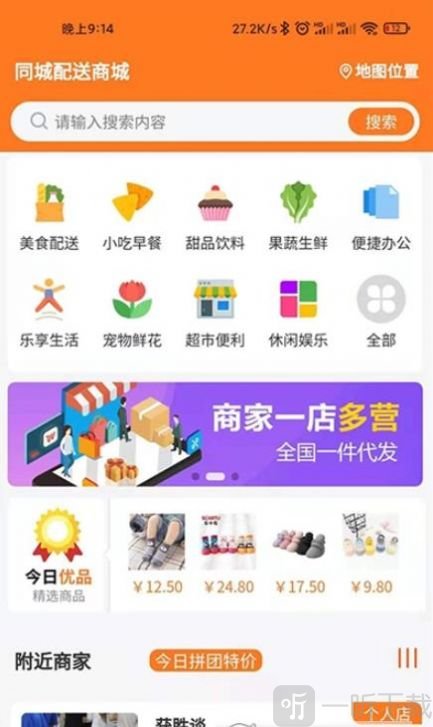Screen dimensions: 433x727
Task: Open the 果蔬生鲜 category
Action: coord(298,216)
